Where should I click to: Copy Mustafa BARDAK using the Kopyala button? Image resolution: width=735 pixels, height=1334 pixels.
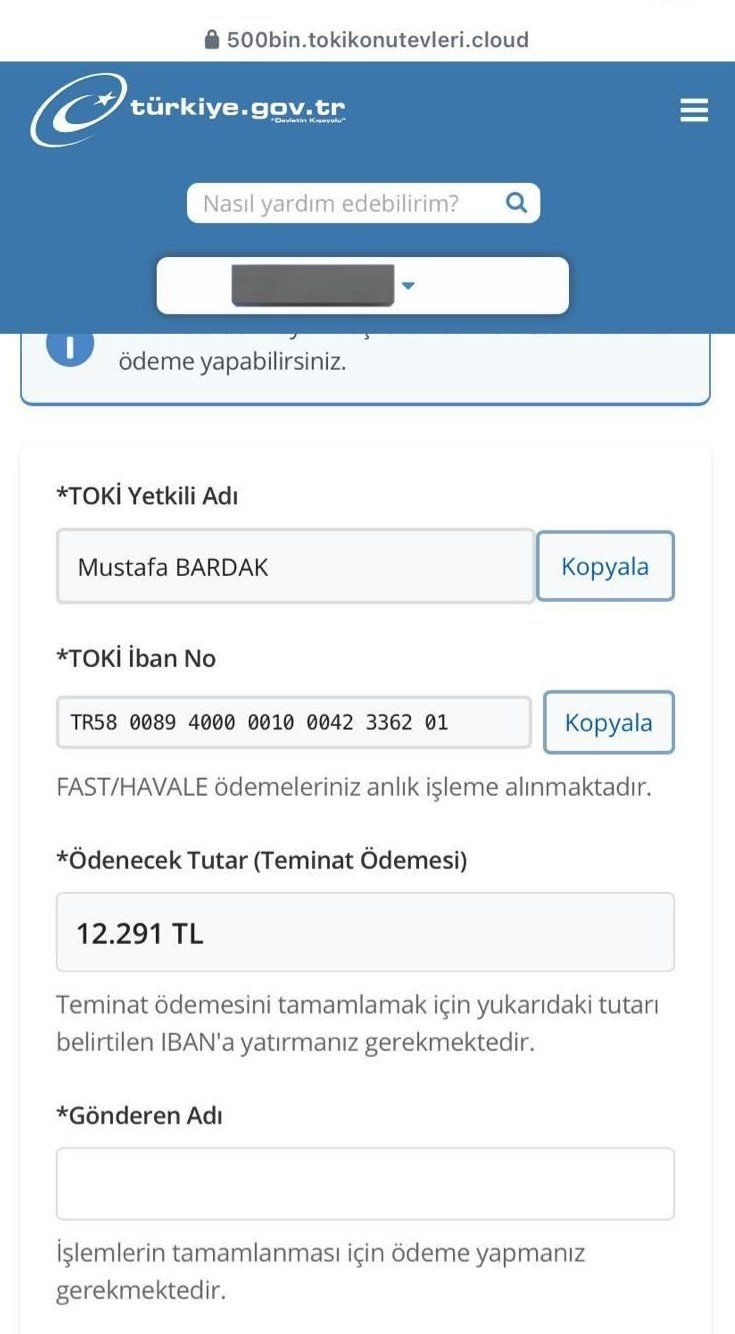pyautogui.click(x=606, y=565)
